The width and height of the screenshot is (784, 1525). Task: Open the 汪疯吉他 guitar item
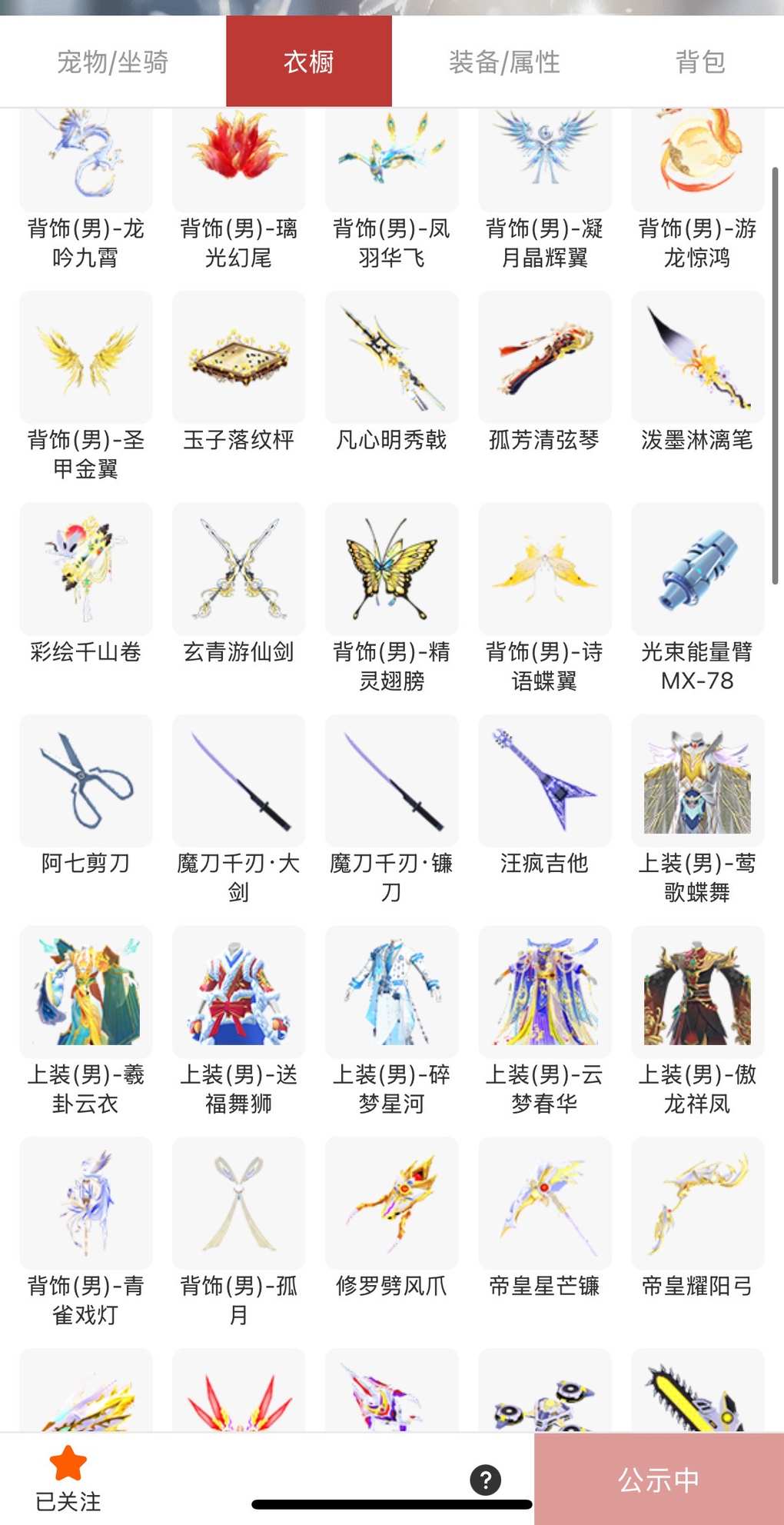click(x=544, y=781)
